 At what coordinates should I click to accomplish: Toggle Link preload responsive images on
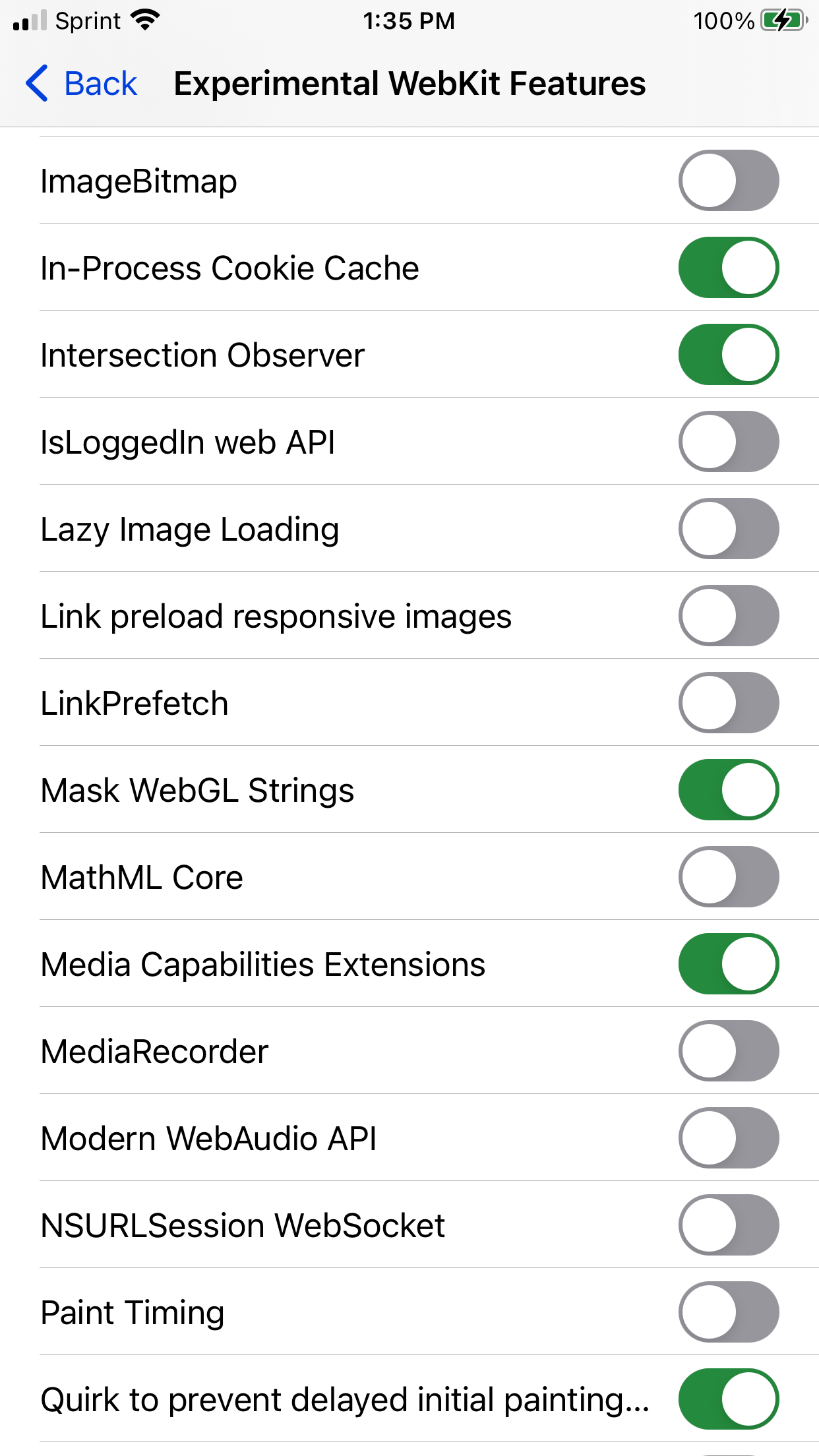[x=728, y=616]
